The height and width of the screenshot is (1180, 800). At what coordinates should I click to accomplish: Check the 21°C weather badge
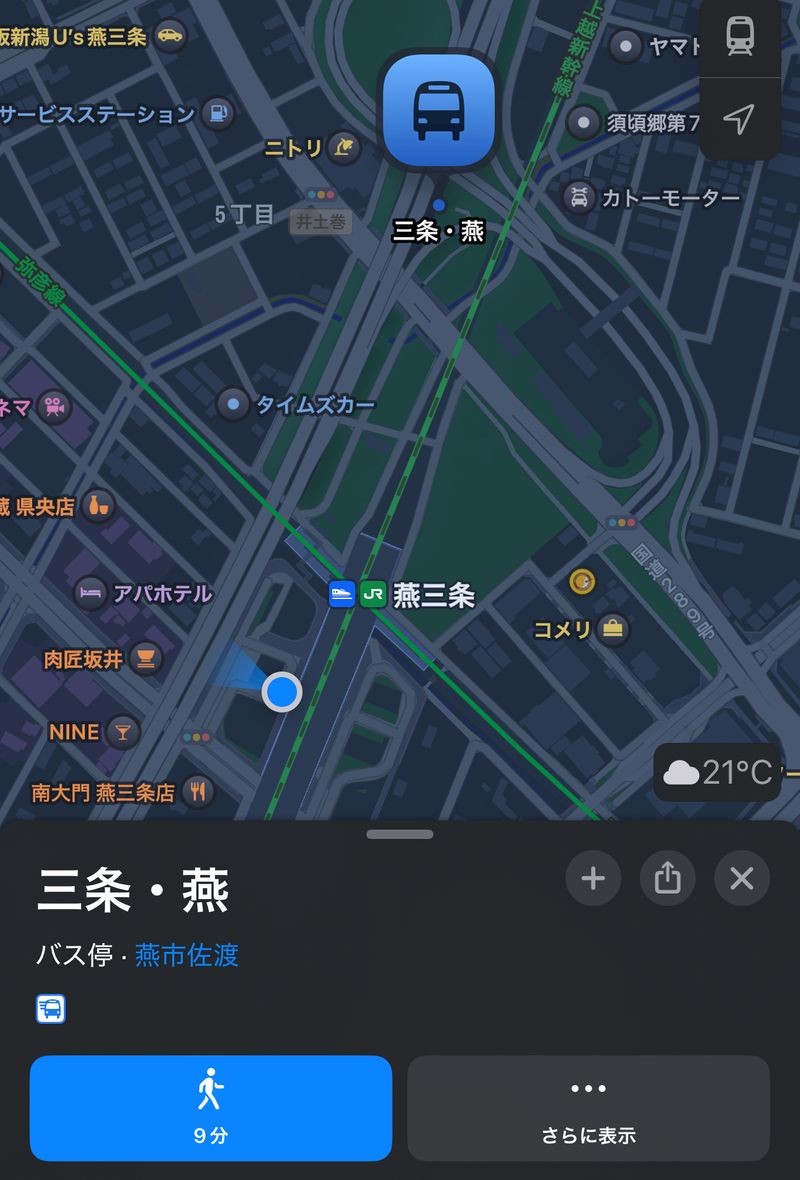pos(718,772)
